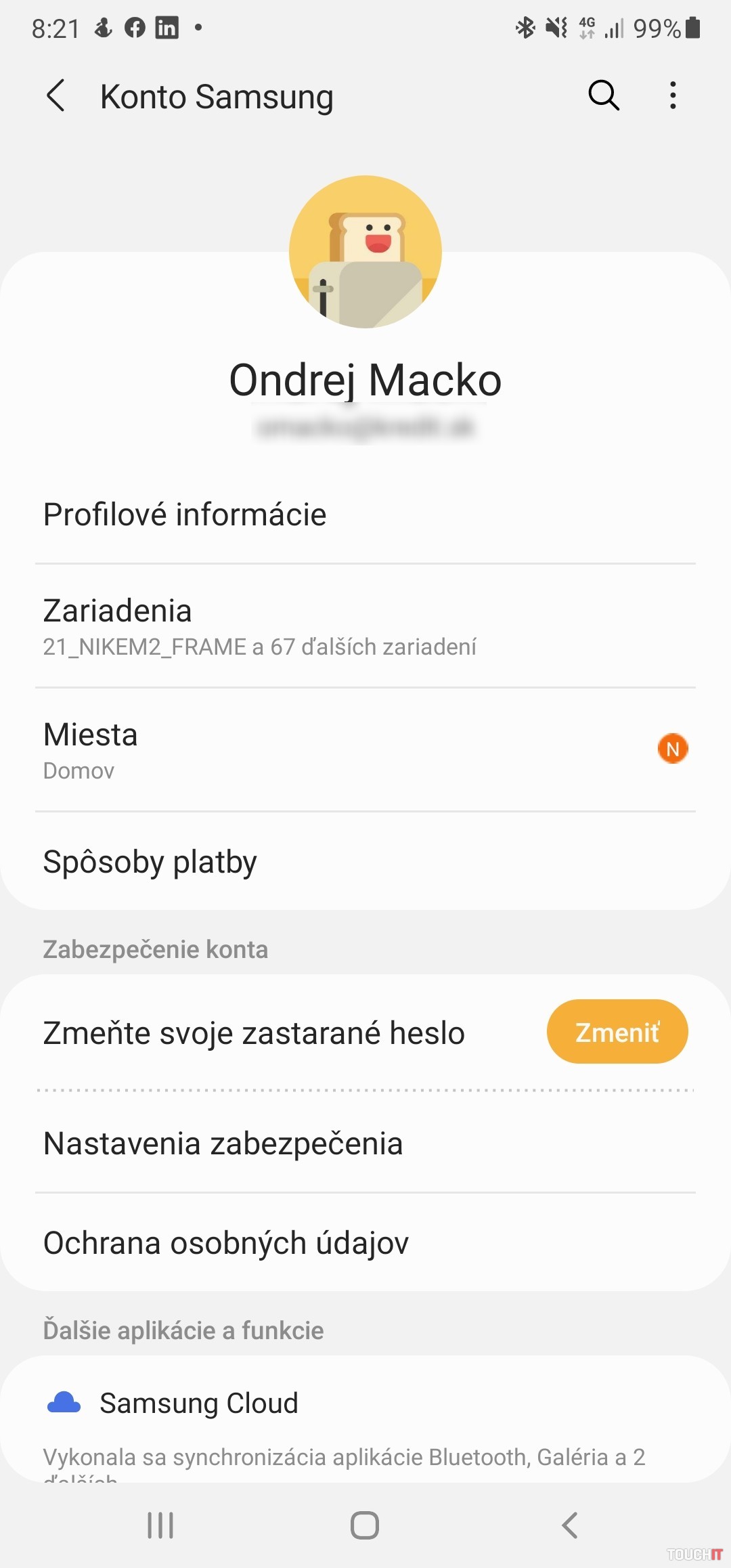Open search in Konto Samsung
This screenshot has width=731, height=1568.
point(603,95)
